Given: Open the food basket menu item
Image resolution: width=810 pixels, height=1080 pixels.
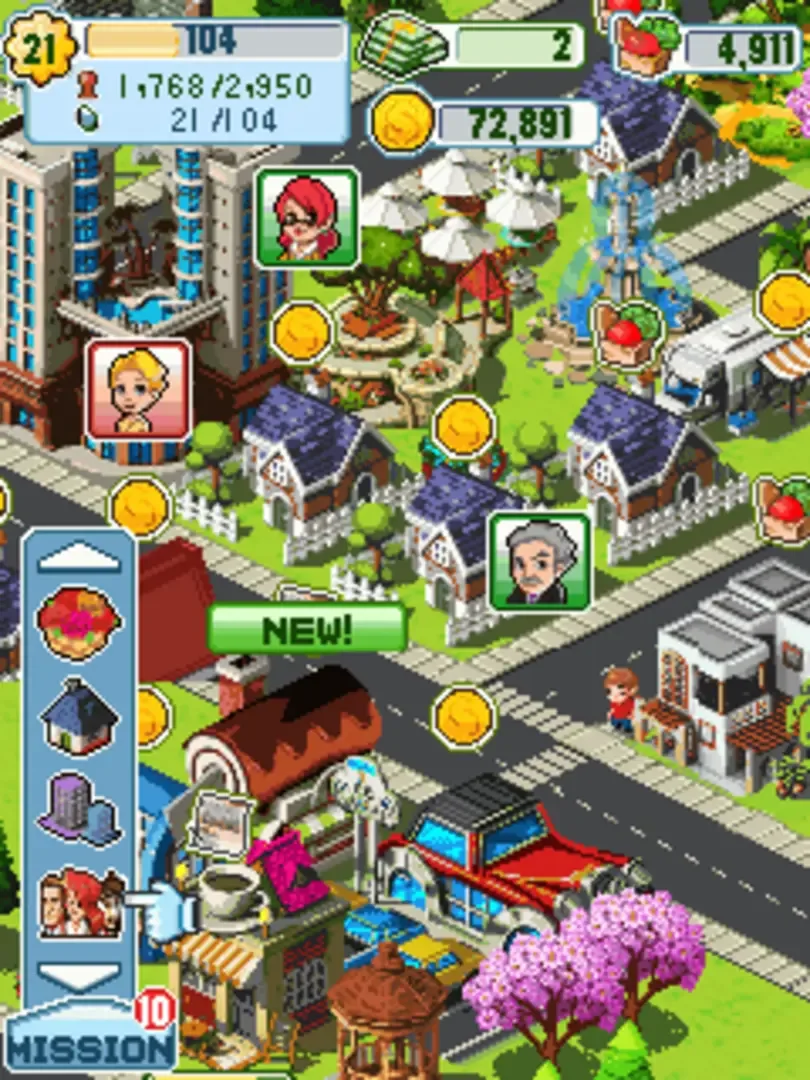Looking at the screenshot, I should coord(79,624).
